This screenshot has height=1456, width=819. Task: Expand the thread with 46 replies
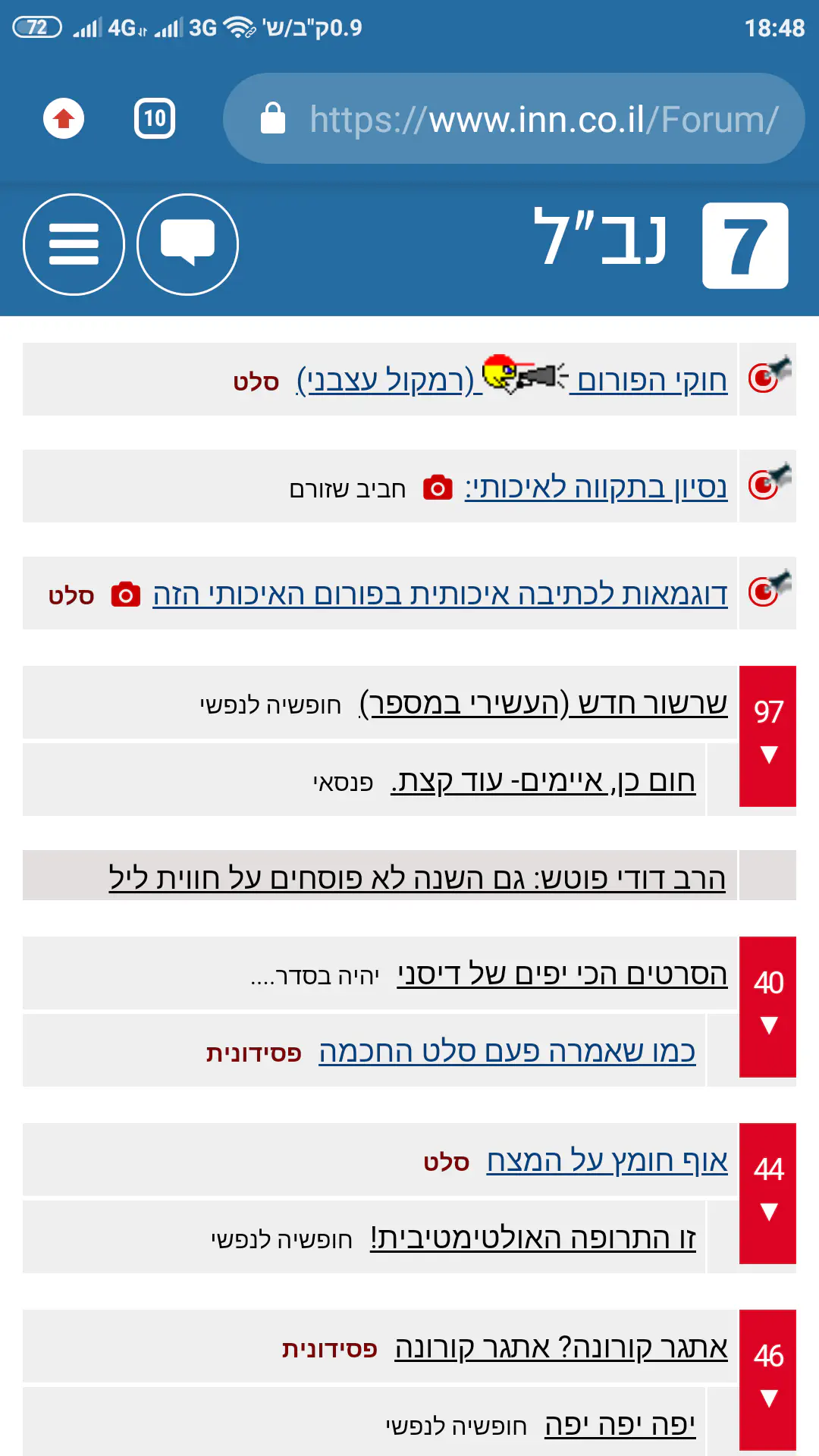pos(767,1379)
